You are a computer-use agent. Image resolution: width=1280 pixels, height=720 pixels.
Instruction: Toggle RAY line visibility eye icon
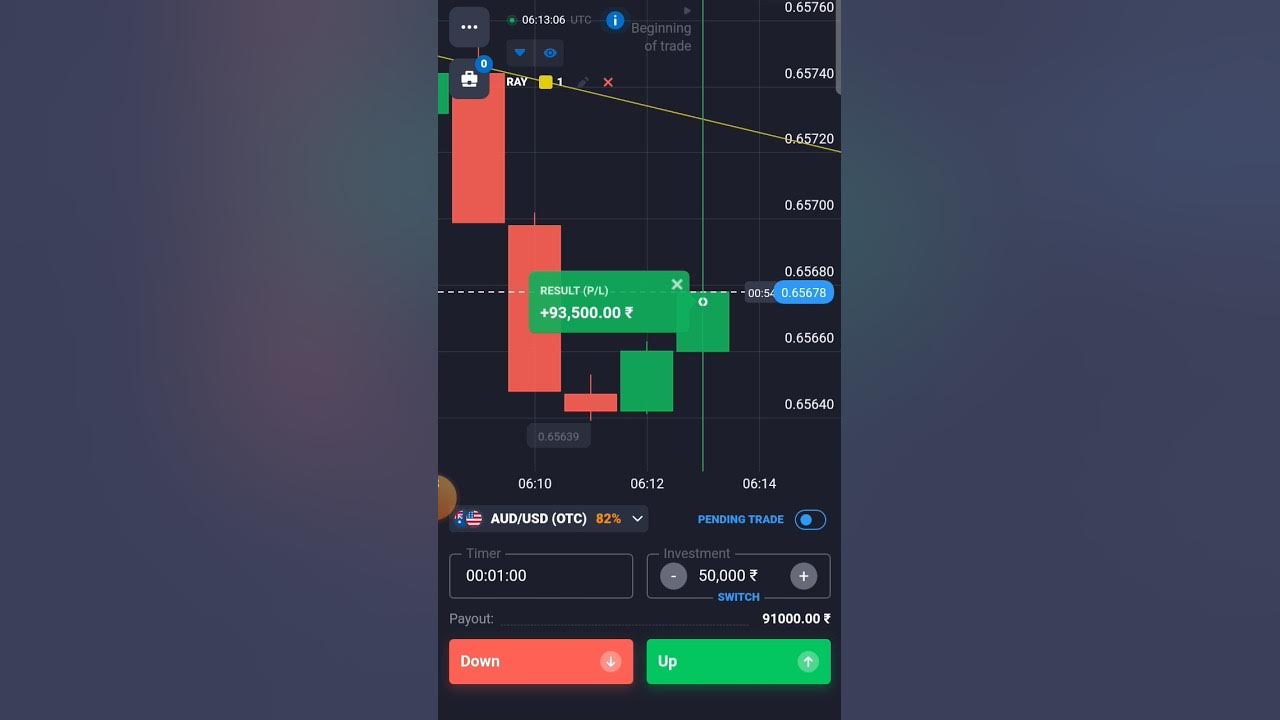[550, 53]
